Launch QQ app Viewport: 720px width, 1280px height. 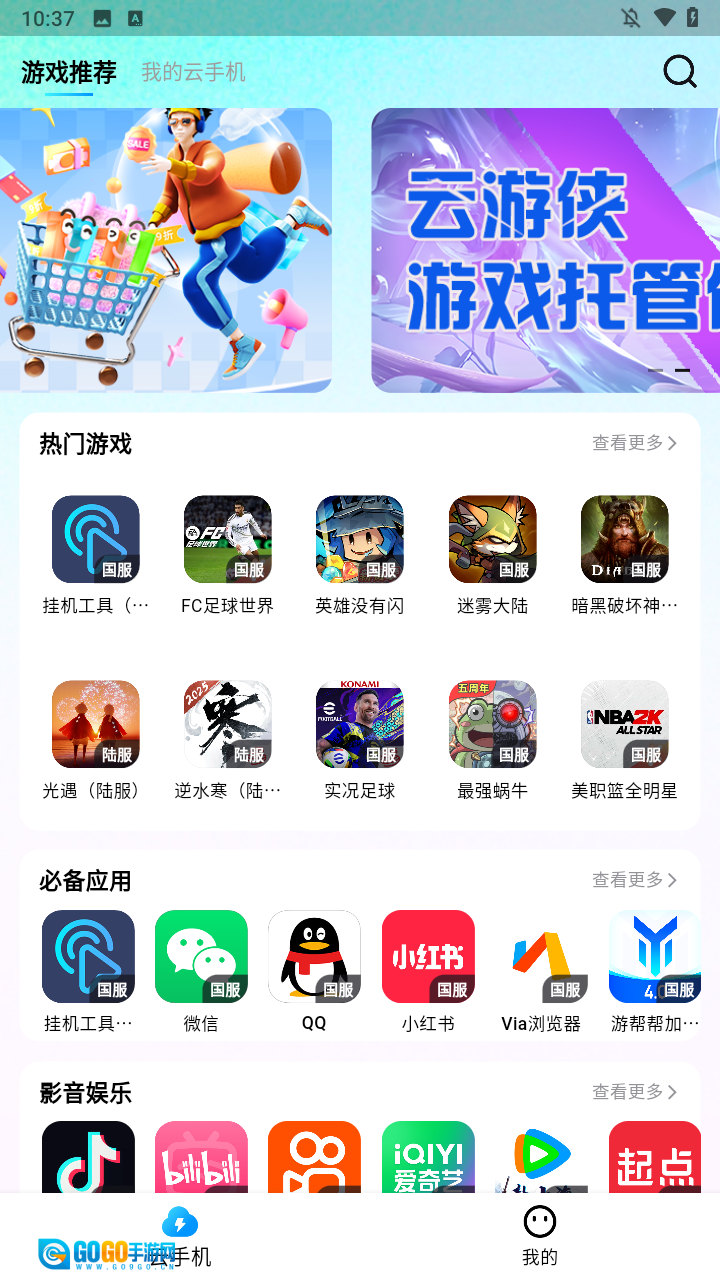click(x=314, y=956)
